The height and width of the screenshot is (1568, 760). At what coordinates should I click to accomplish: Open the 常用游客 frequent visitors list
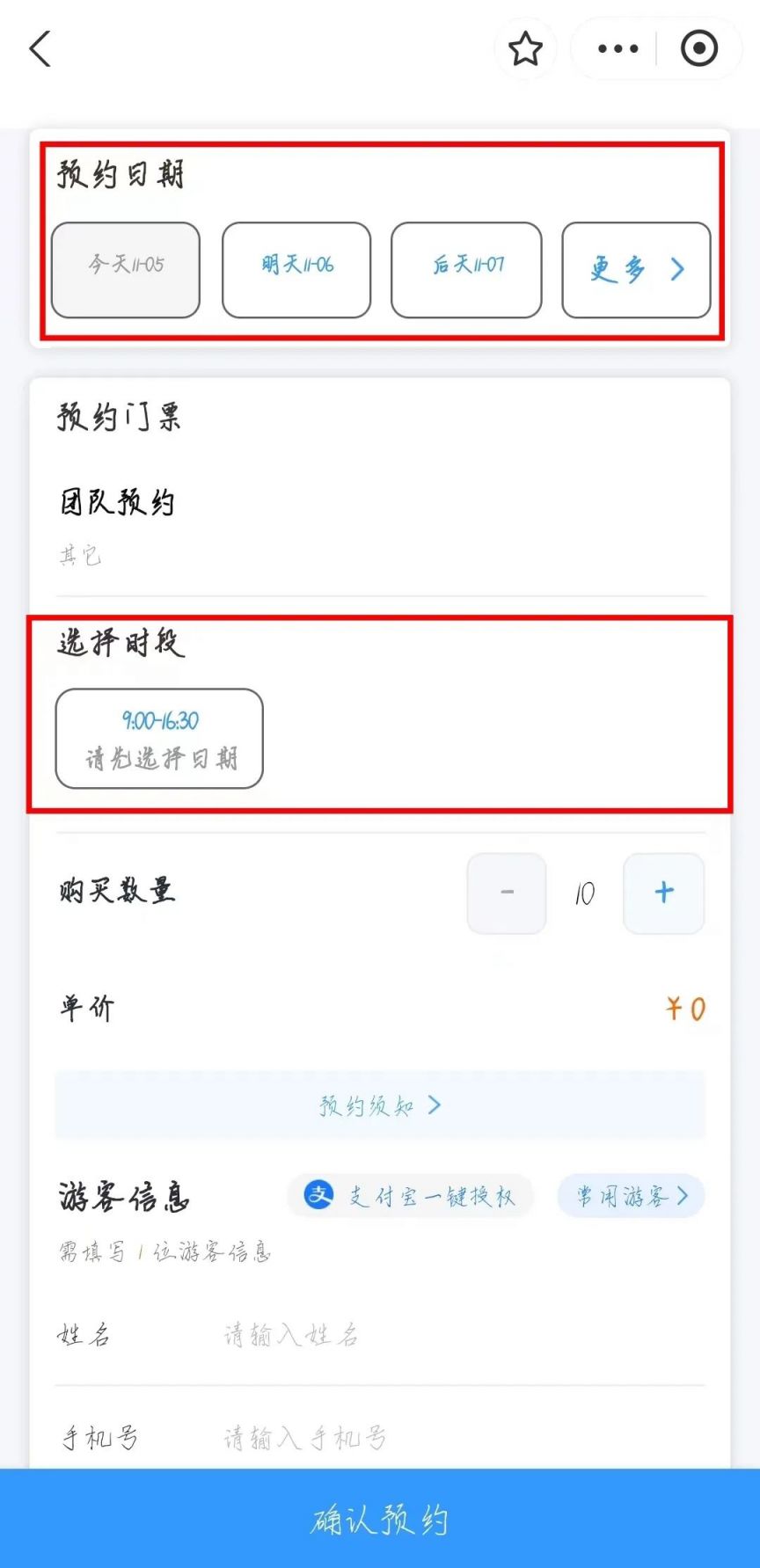coord(631,1196)
